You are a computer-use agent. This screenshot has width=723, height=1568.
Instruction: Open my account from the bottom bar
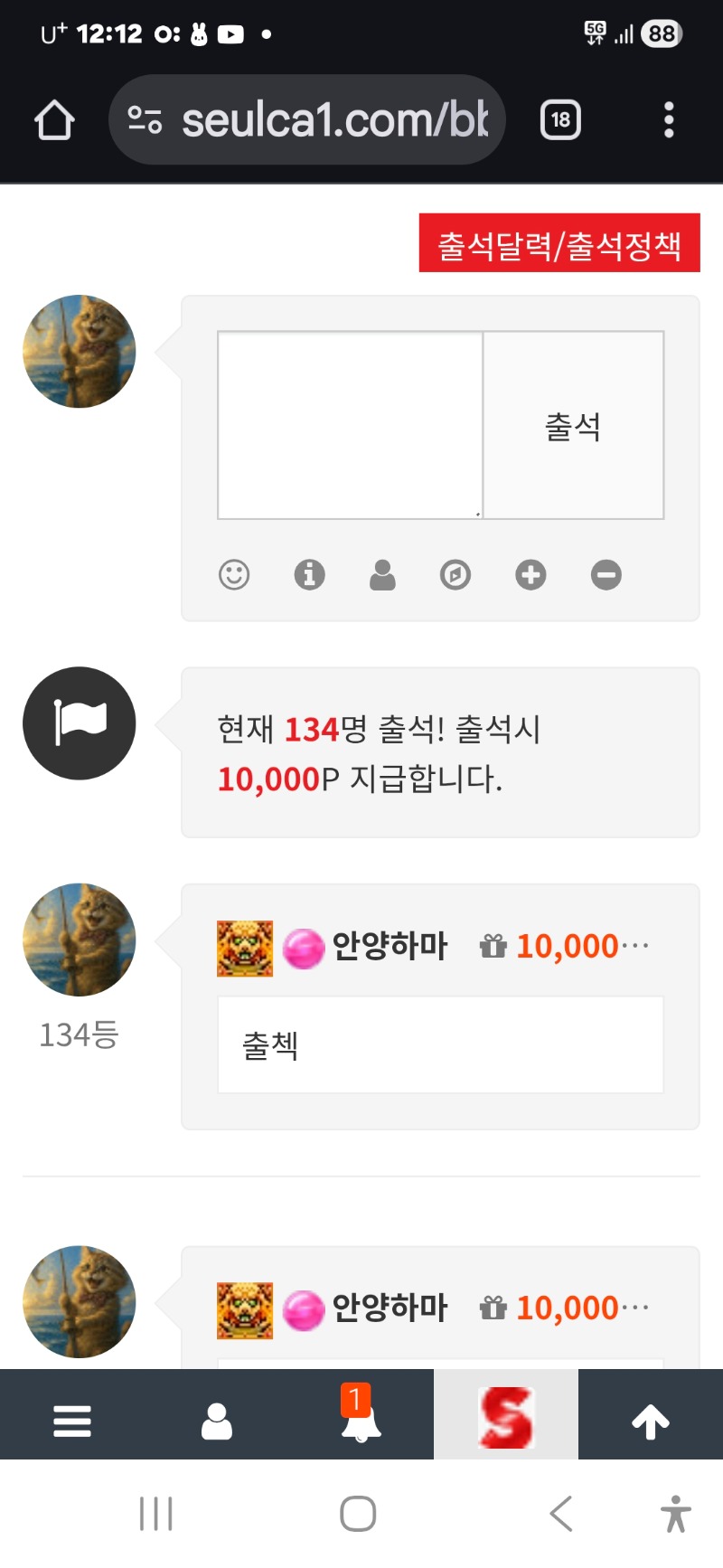pos(217,1421)
